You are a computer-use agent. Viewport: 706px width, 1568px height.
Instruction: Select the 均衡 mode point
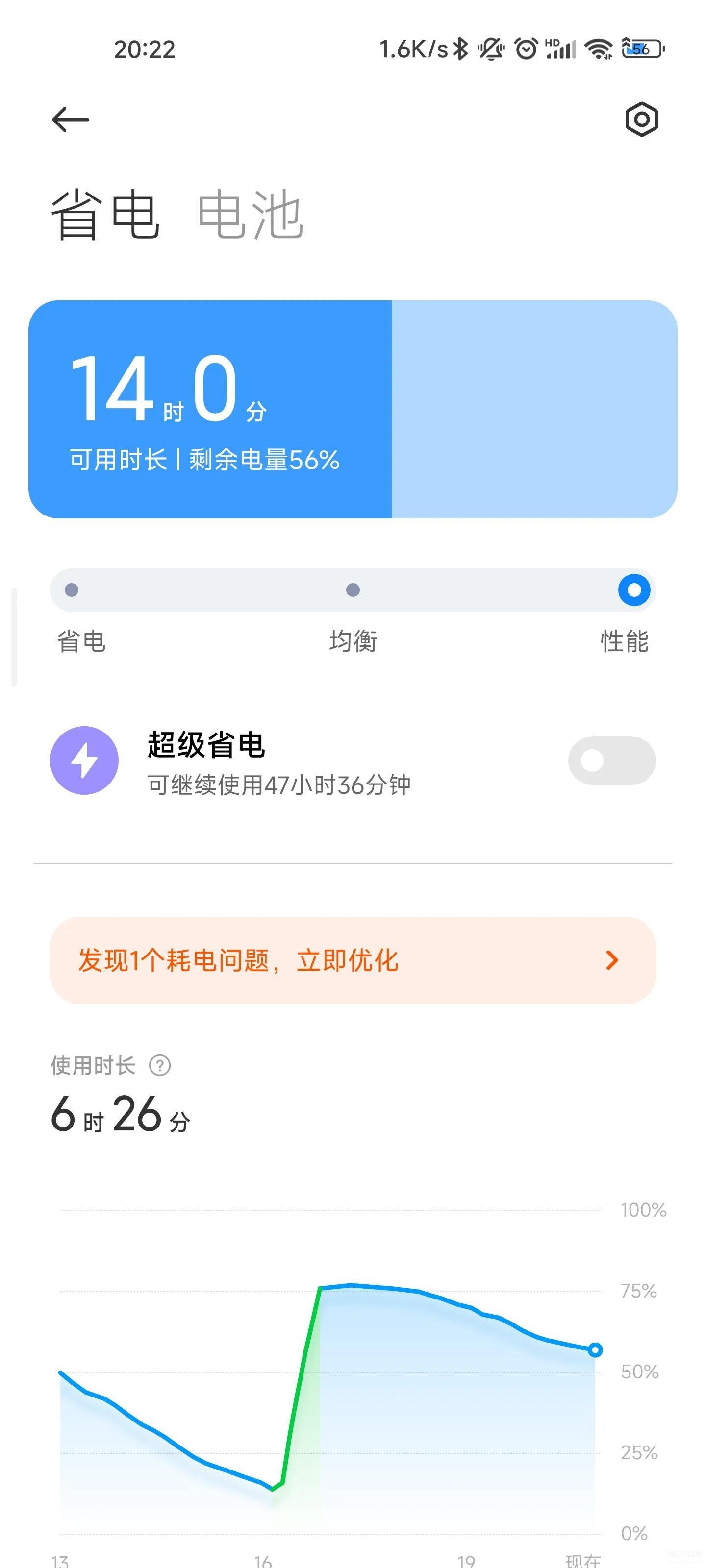(353, 590)
